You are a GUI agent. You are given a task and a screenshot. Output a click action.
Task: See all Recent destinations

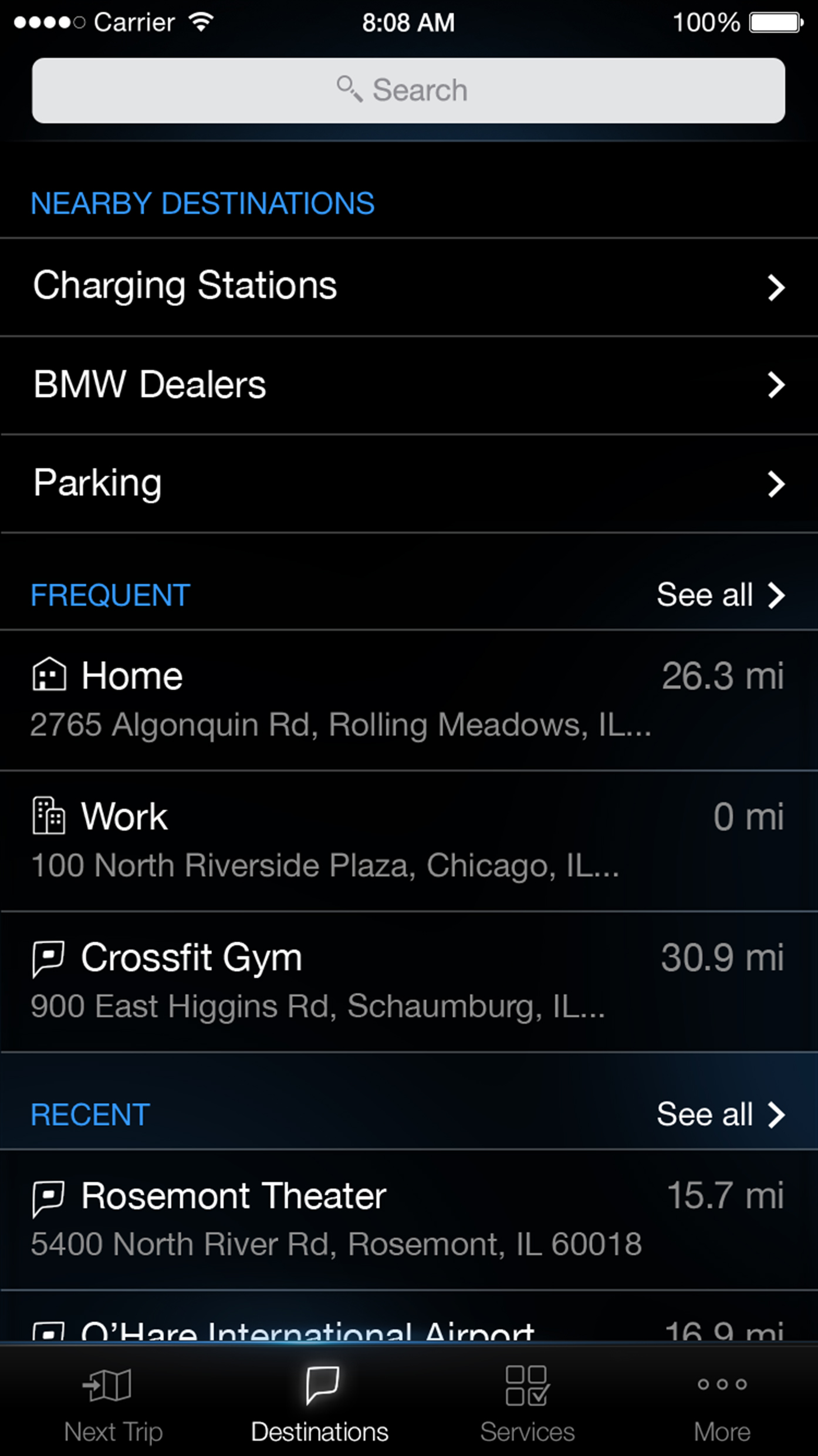(x=721, y=1114)
